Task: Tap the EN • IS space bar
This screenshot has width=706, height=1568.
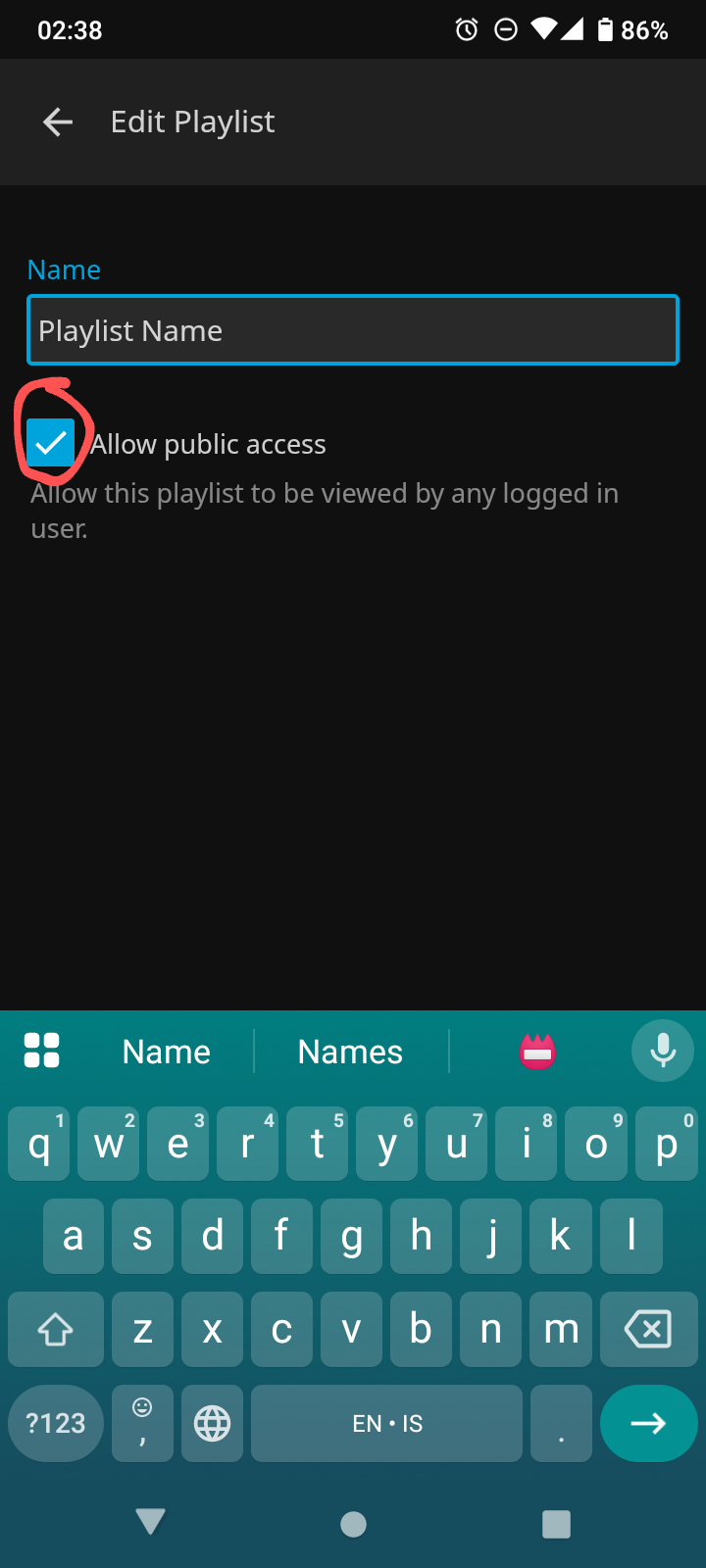Action: tap(386, 1423)
